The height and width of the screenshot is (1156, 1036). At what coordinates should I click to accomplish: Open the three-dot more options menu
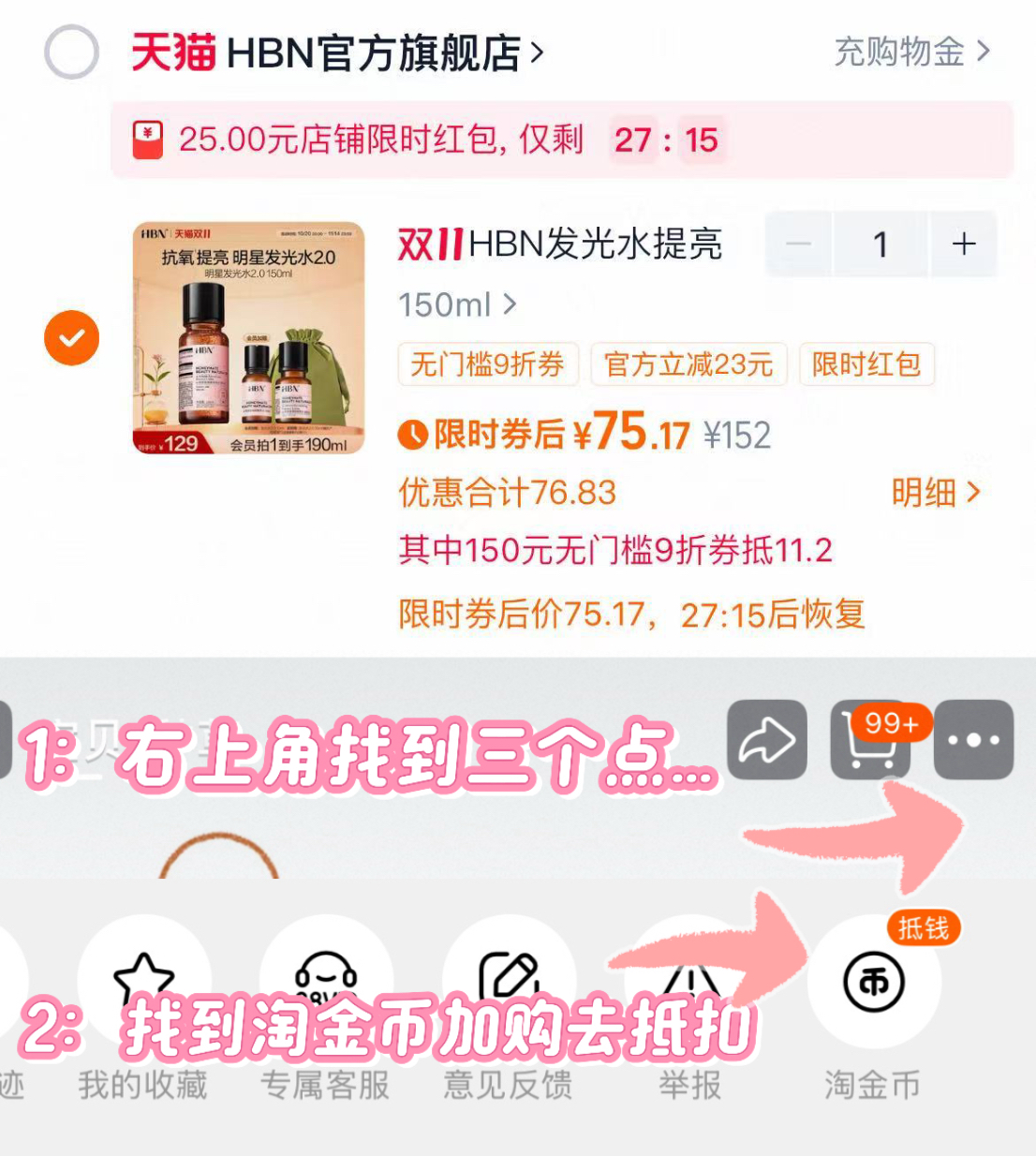pos(975,739)
